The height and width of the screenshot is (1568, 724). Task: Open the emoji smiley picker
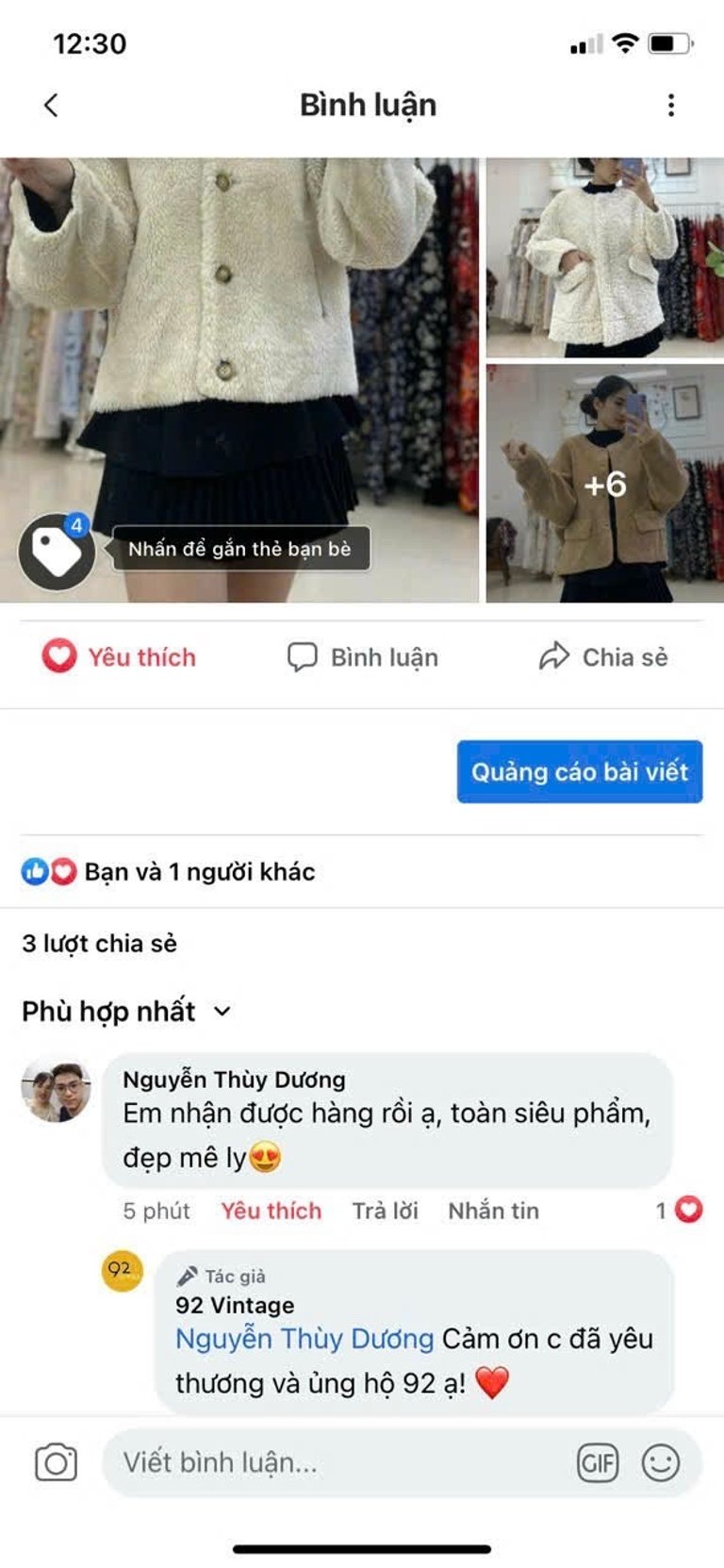point(660,1462)
